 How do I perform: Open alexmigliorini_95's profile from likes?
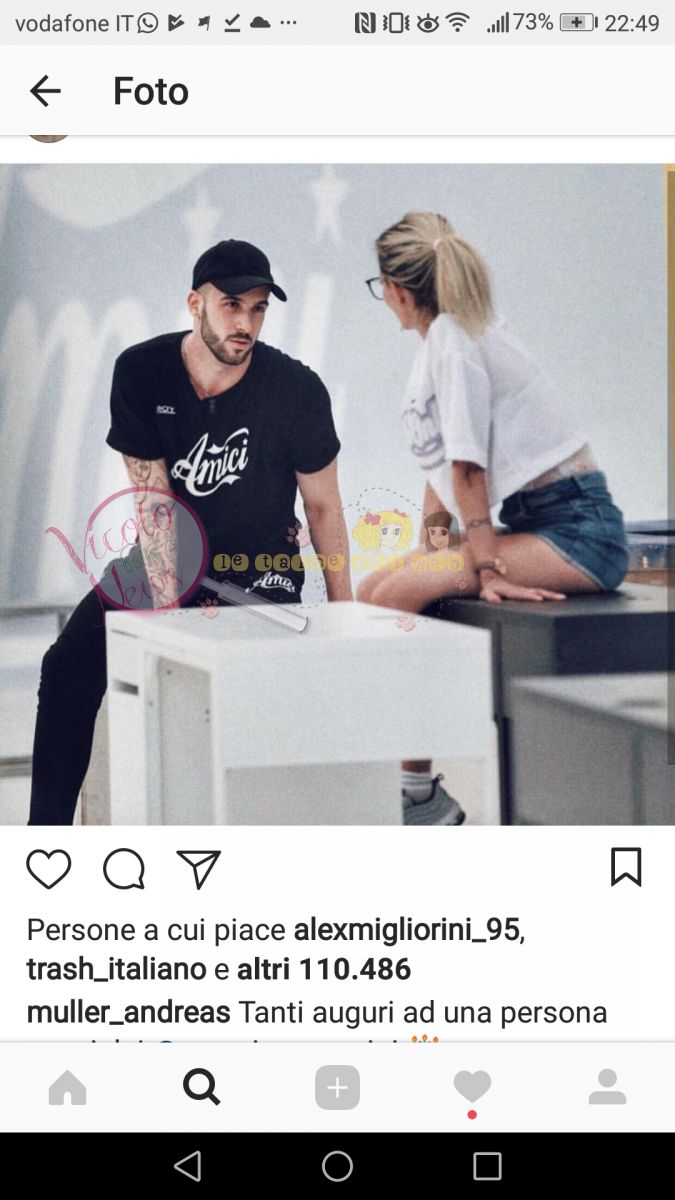pos(406,930)
